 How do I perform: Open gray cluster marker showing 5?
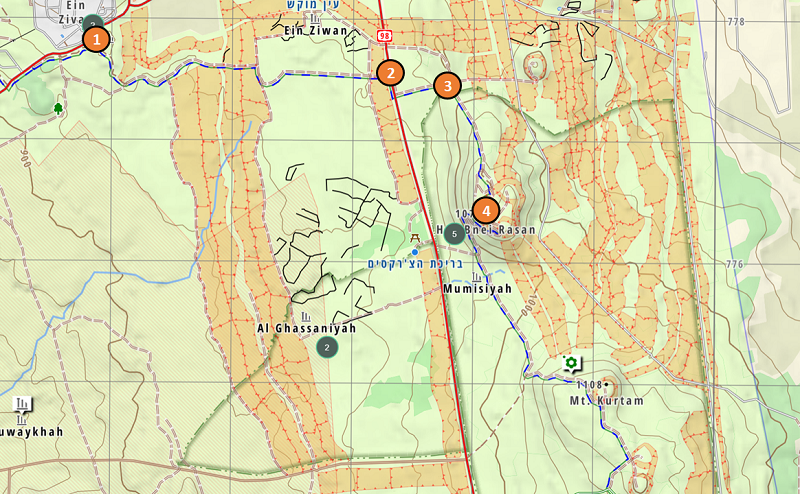click(x=455, y=233)
